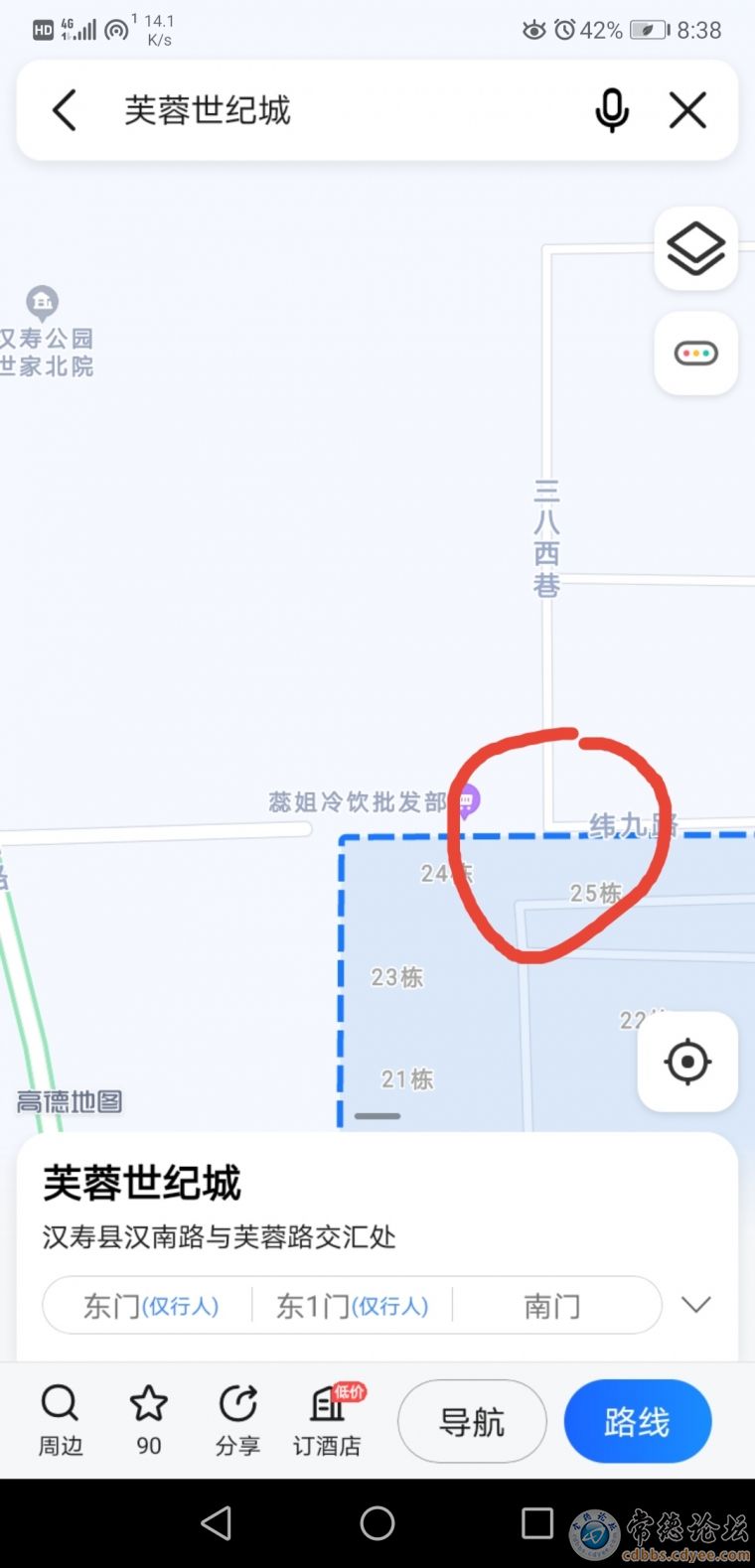Recenter map on my location
755x1568 pixels.
(x=687, y=1062)
